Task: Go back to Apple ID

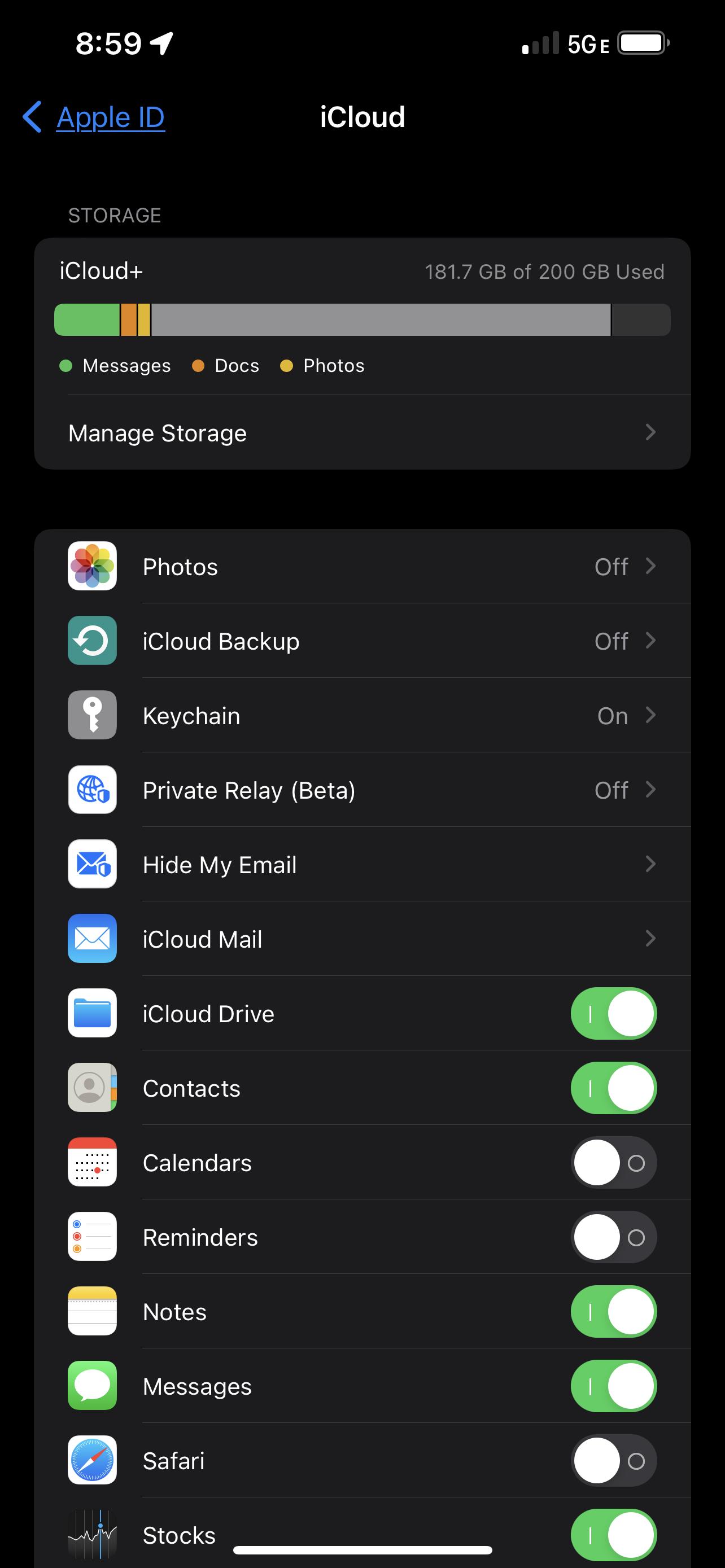Action: point(95,117)
